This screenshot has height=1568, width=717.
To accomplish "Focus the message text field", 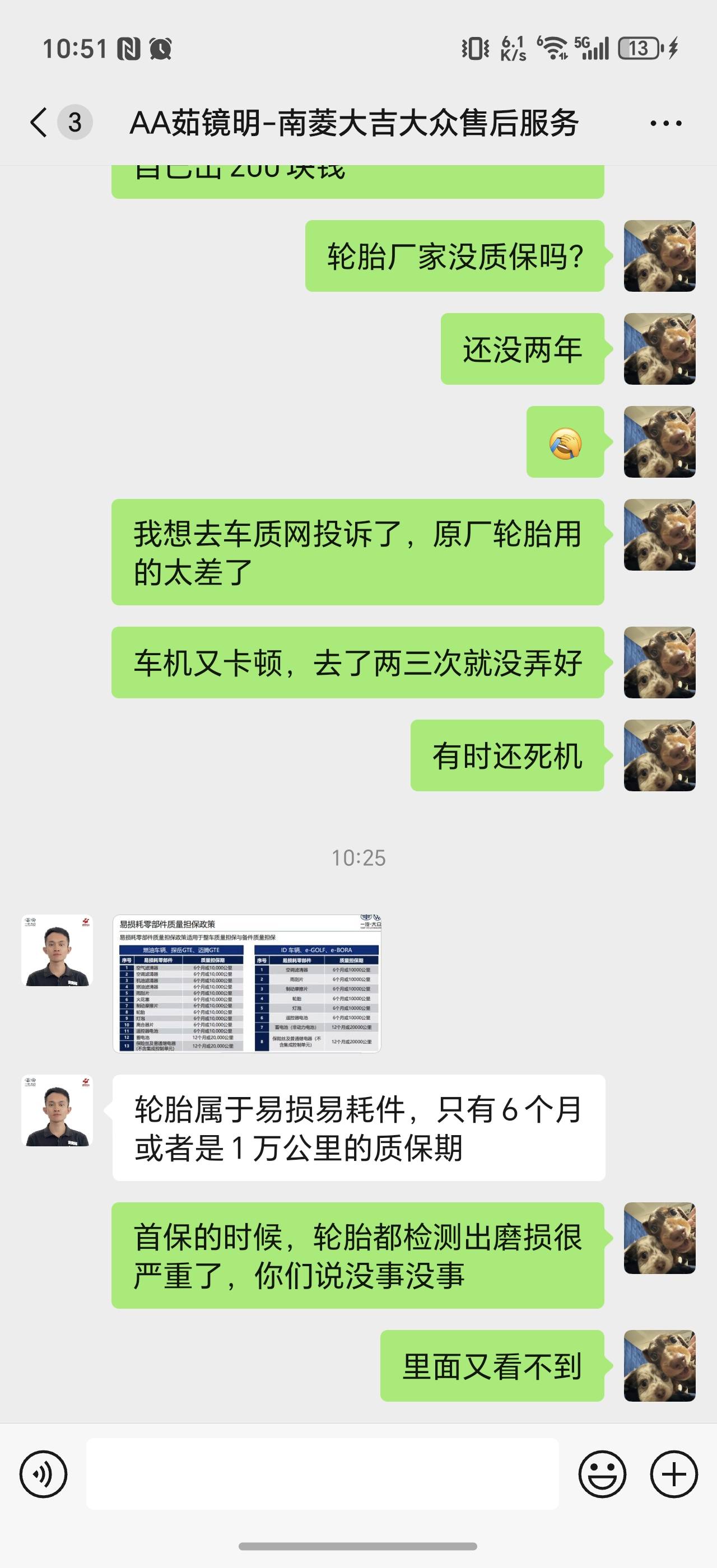I will point(322,1474).
